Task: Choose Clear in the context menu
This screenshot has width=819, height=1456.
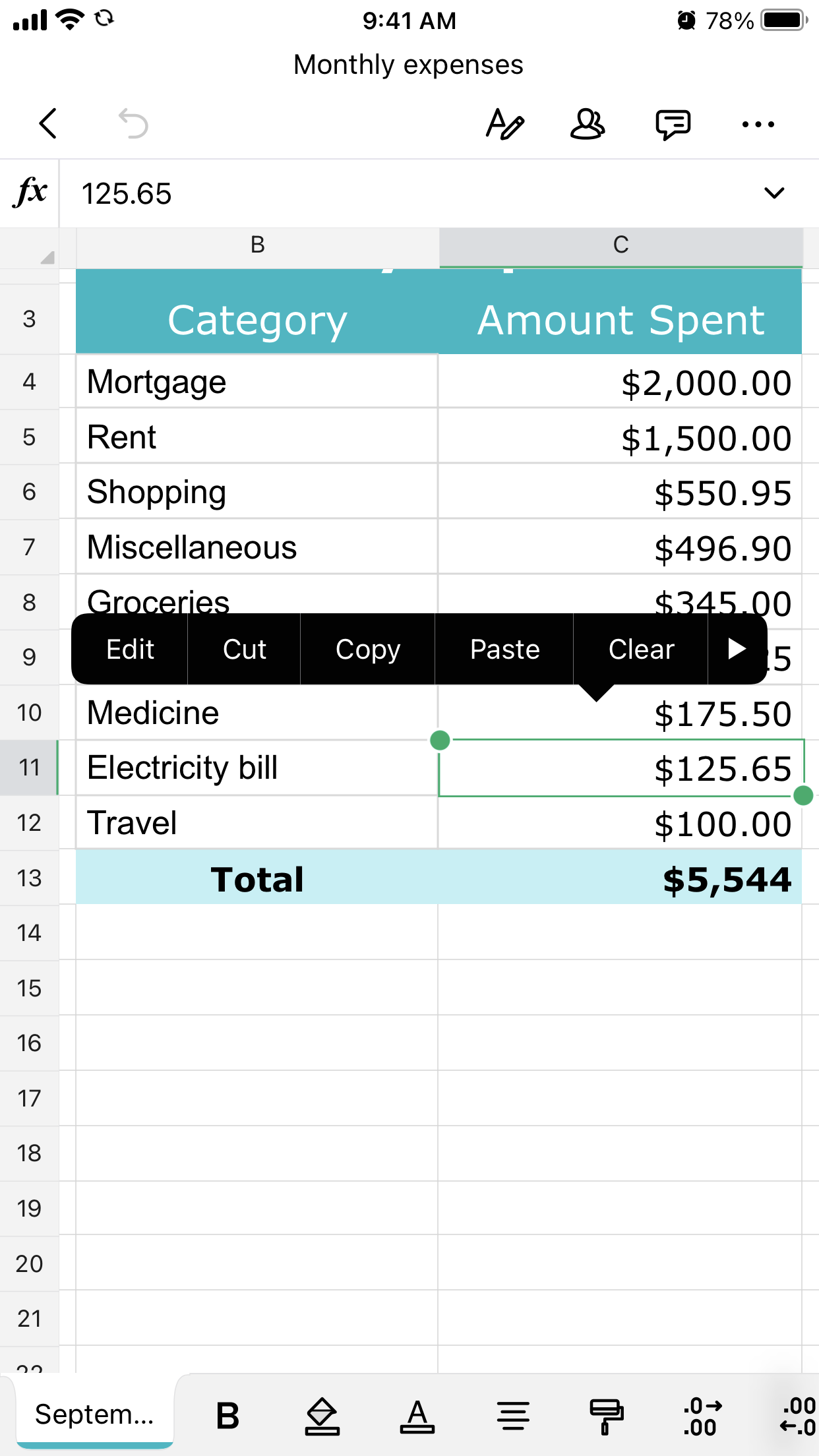Action: (641, 650)
